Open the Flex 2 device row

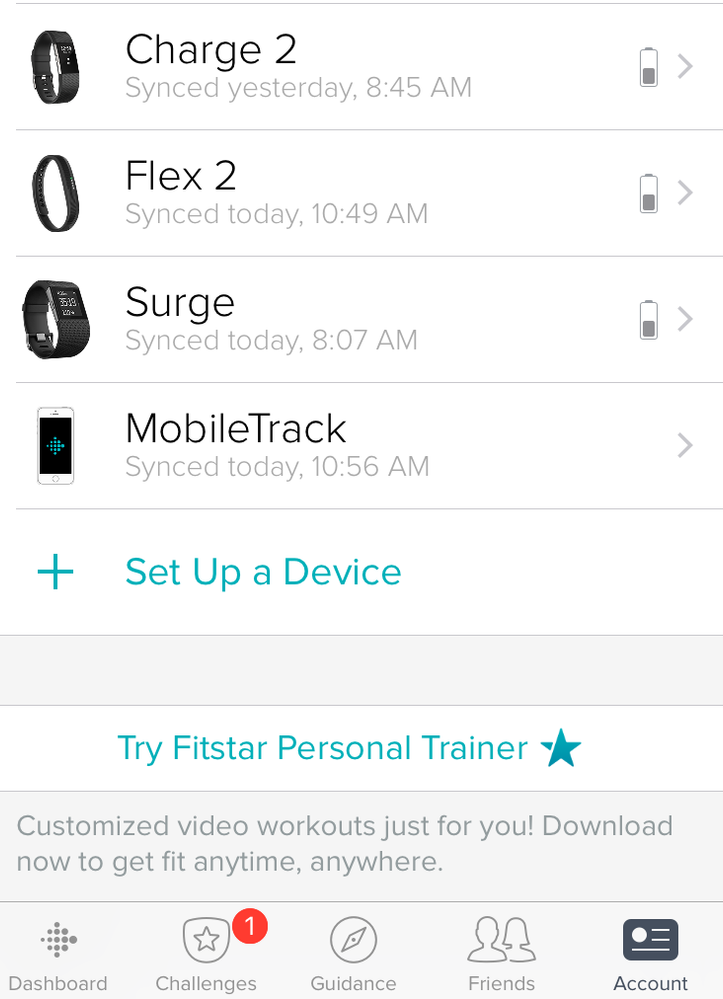click(360, 193)
